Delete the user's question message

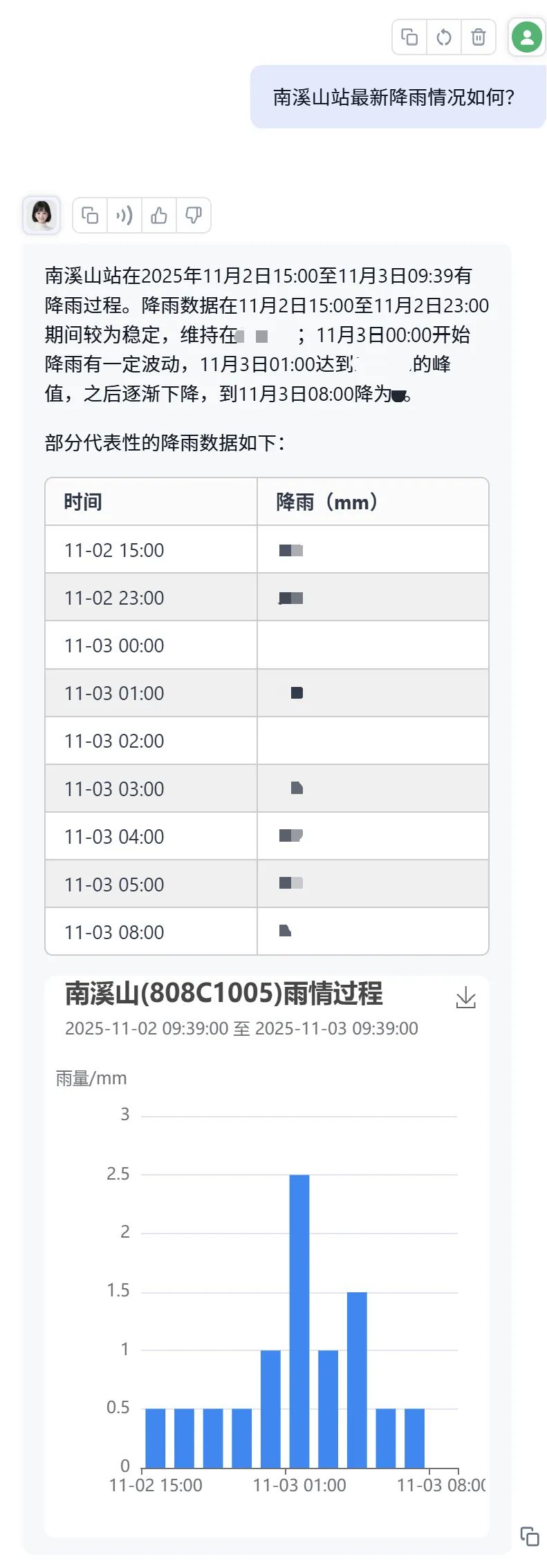(479, 37)
